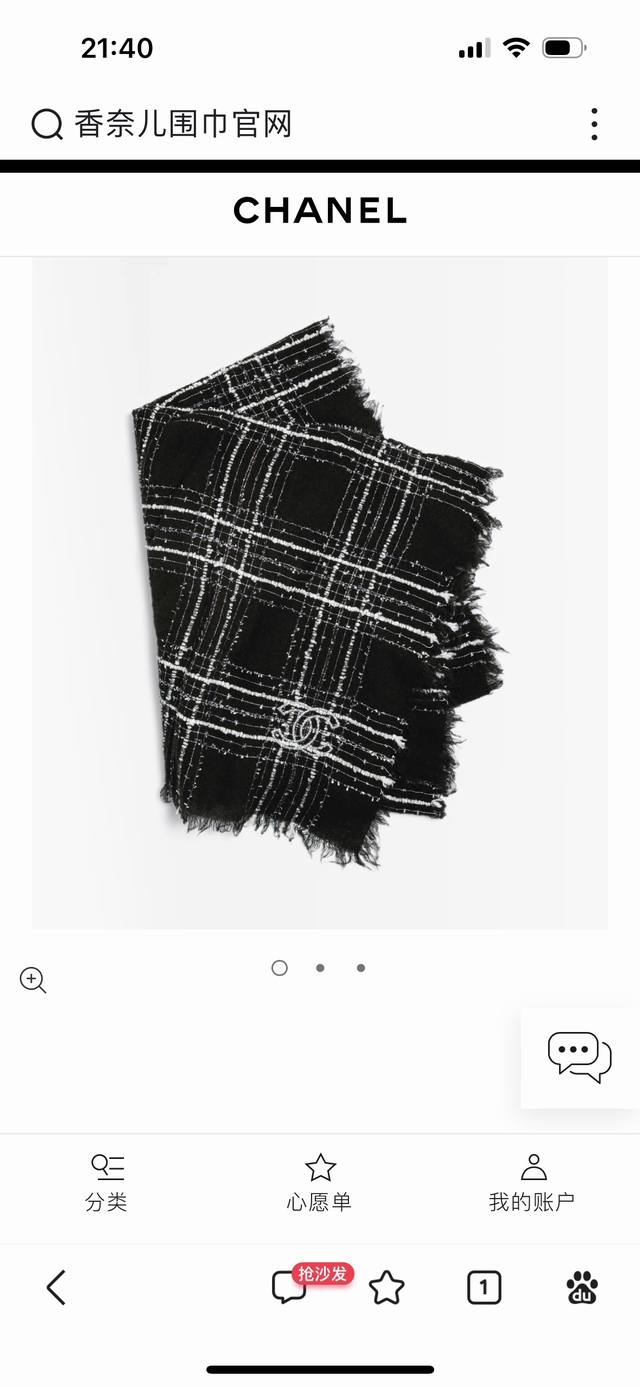
Task: Open the live chat bubble button
Action: click(579, 1057)
